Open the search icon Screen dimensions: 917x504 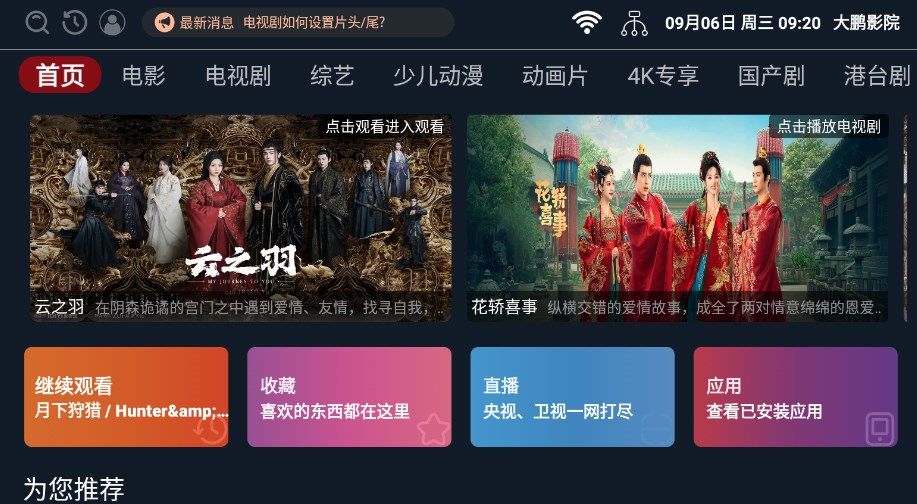tap(37, 22)
